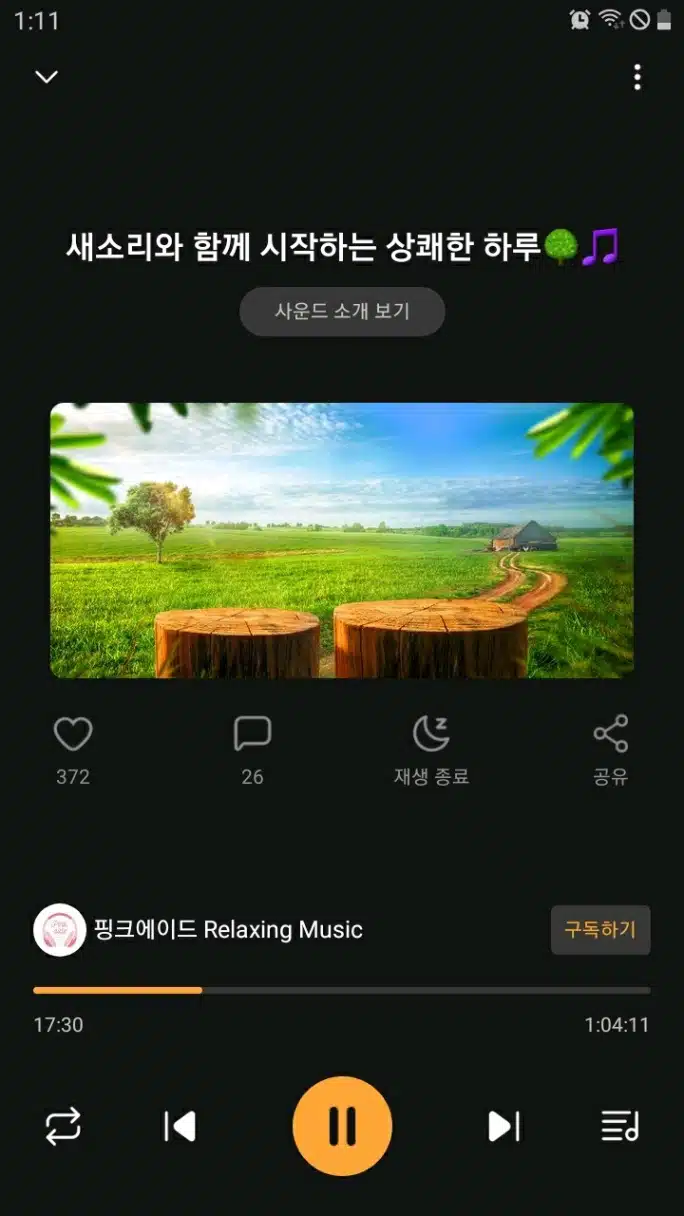Toggle repeat mode
684x1216 pixels.
coord(63,1127)
